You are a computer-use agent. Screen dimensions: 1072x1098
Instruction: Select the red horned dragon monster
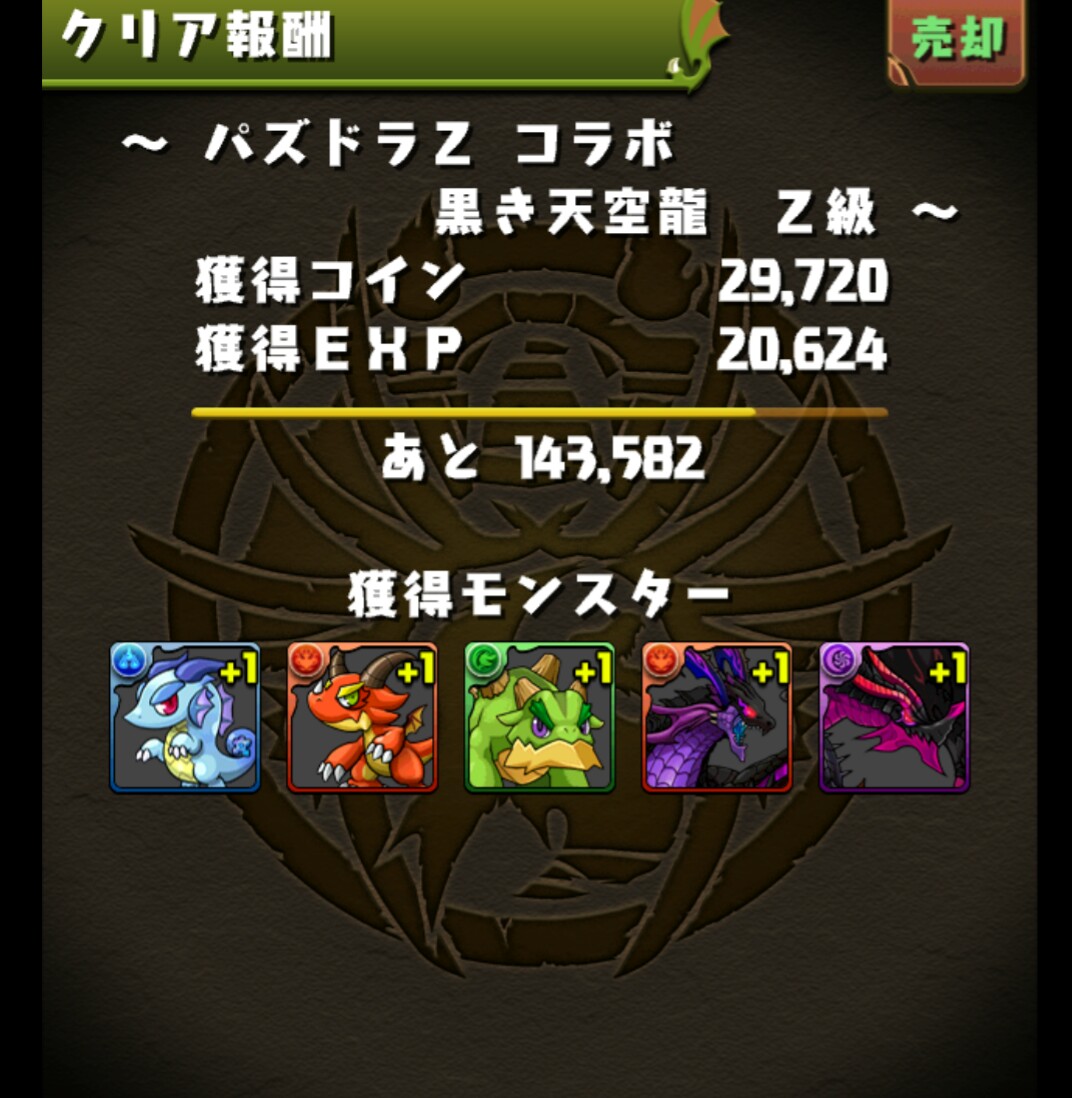[362, 718]
